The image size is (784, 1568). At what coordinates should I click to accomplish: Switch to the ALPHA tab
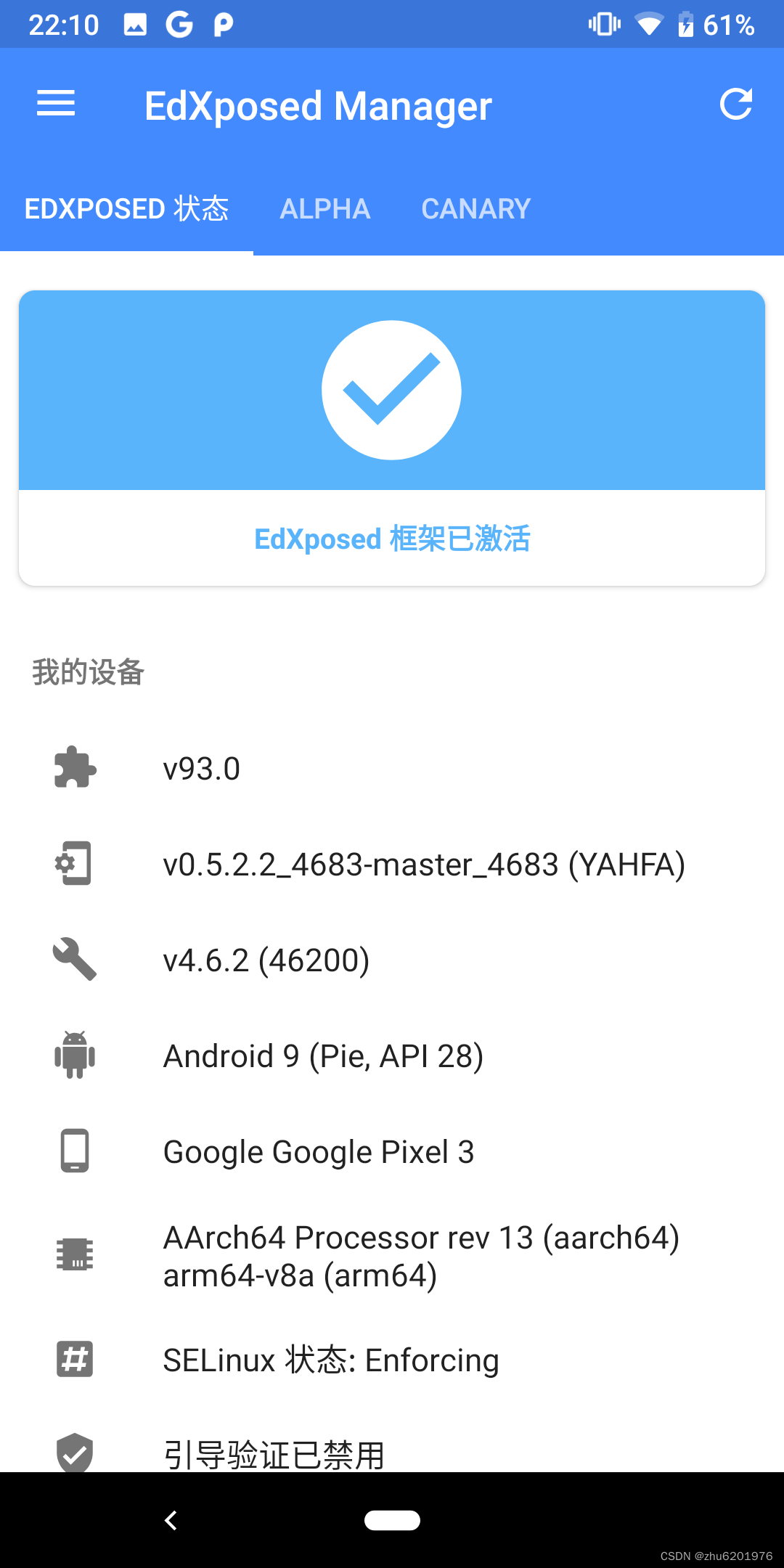pyautogui.click(x=324, y=208)
